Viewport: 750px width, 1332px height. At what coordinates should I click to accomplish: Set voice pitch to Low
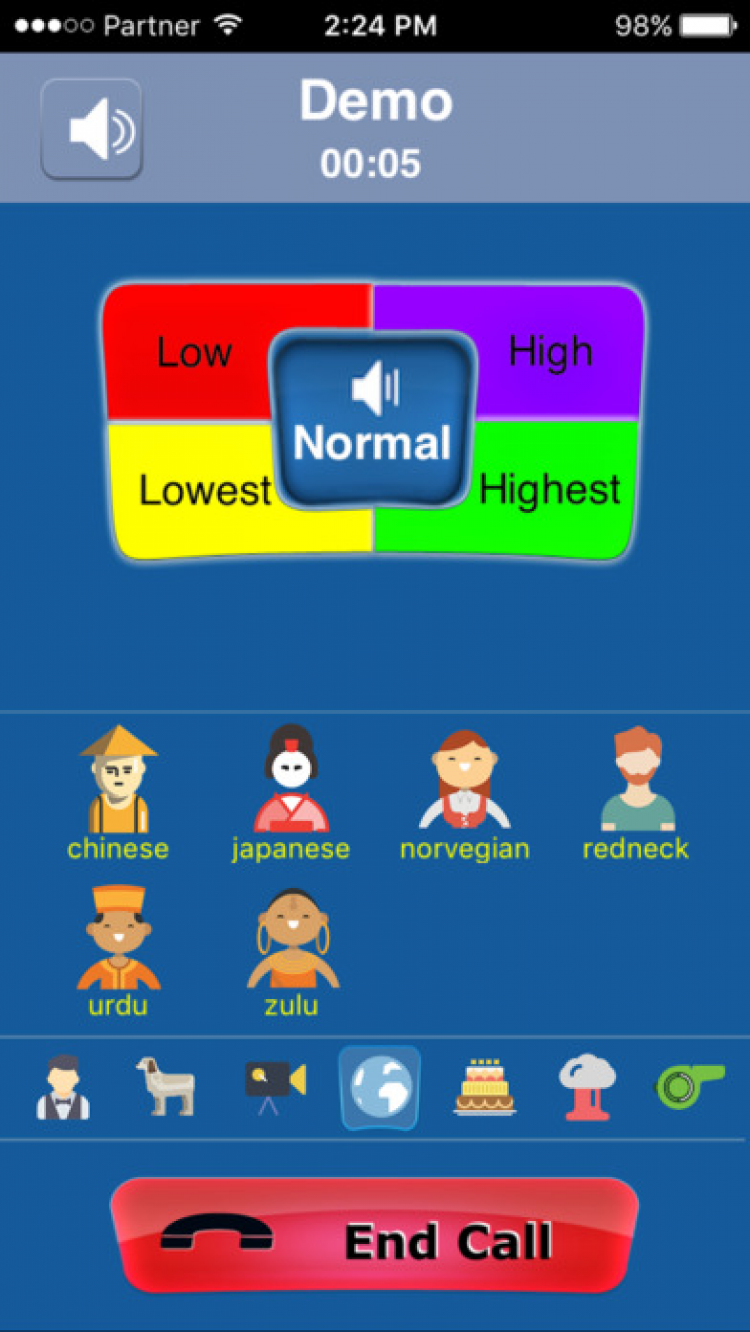click(x=190, y=352)
